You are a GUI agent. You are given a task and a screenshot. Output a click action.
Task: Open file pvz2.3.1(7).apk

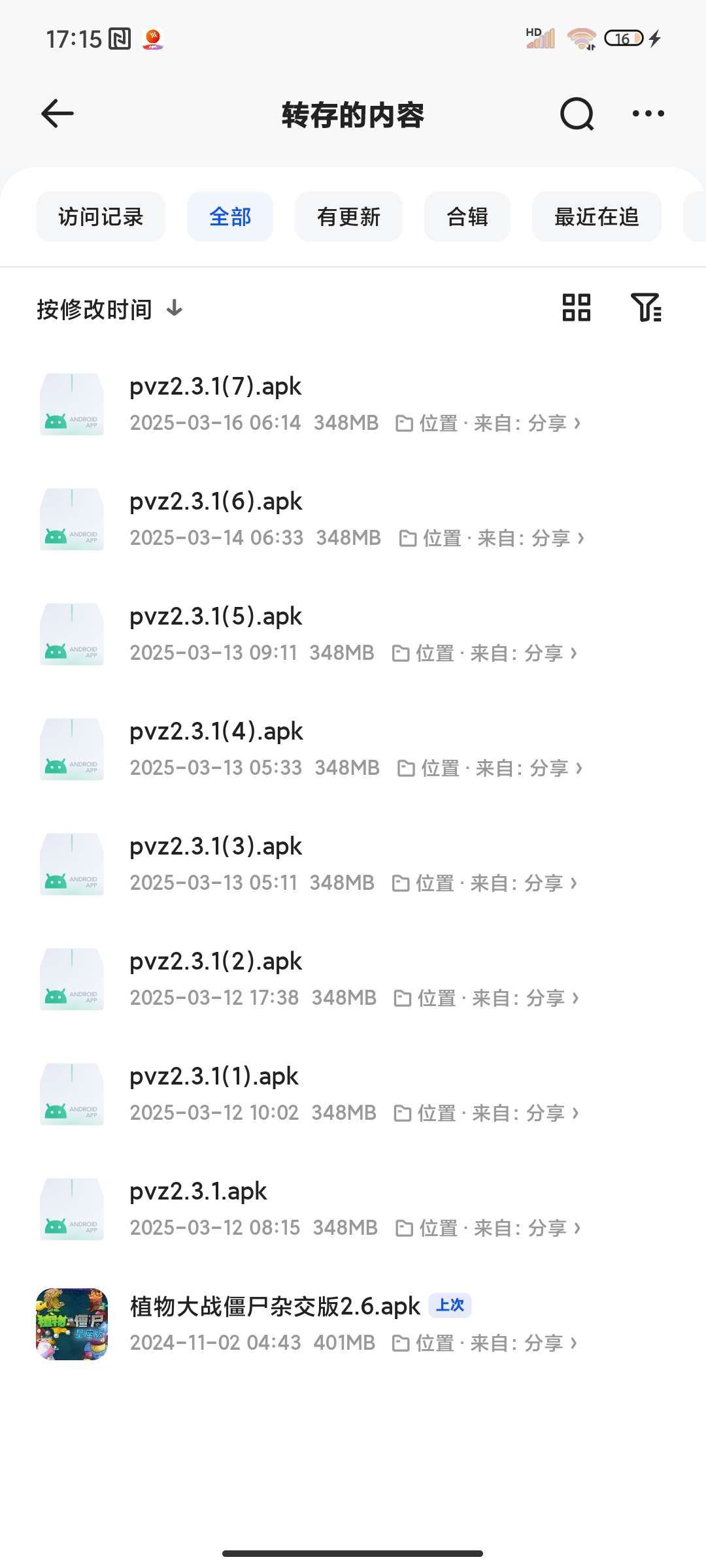click(216, 387)
